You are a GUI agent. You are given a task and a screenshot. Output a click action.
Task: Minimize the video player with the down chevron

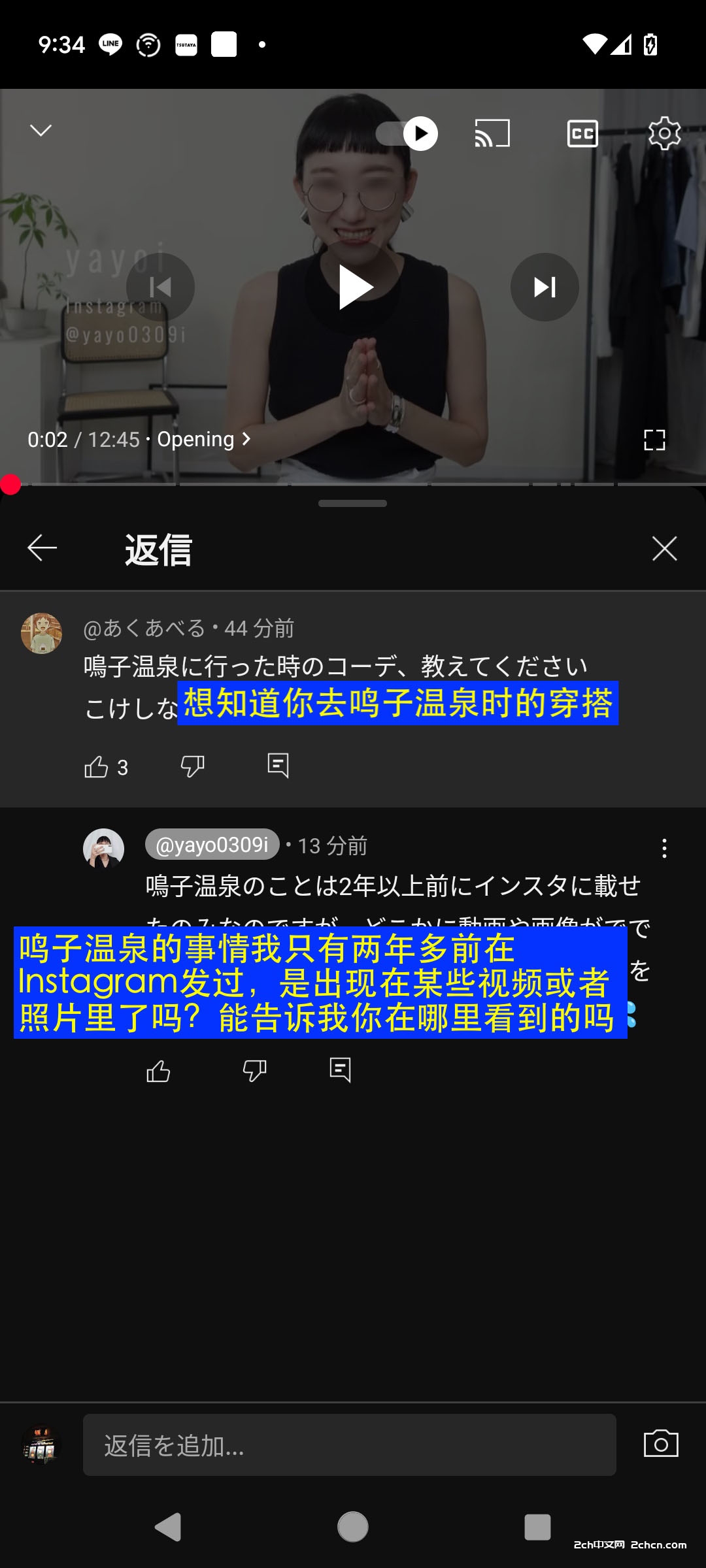(x=41, y=131)
